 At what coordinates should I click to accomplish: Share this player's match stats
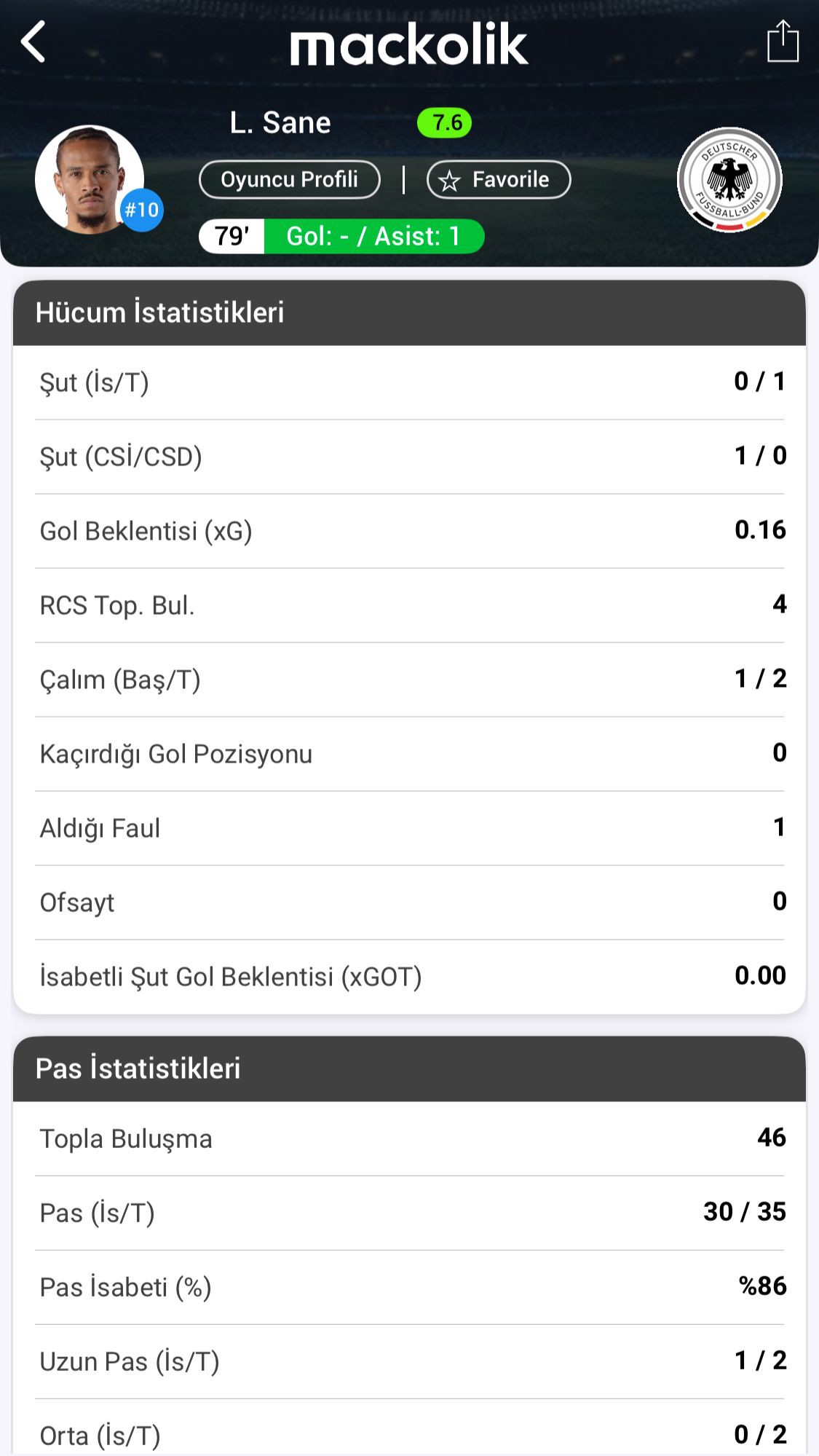[x=783, y=42]
